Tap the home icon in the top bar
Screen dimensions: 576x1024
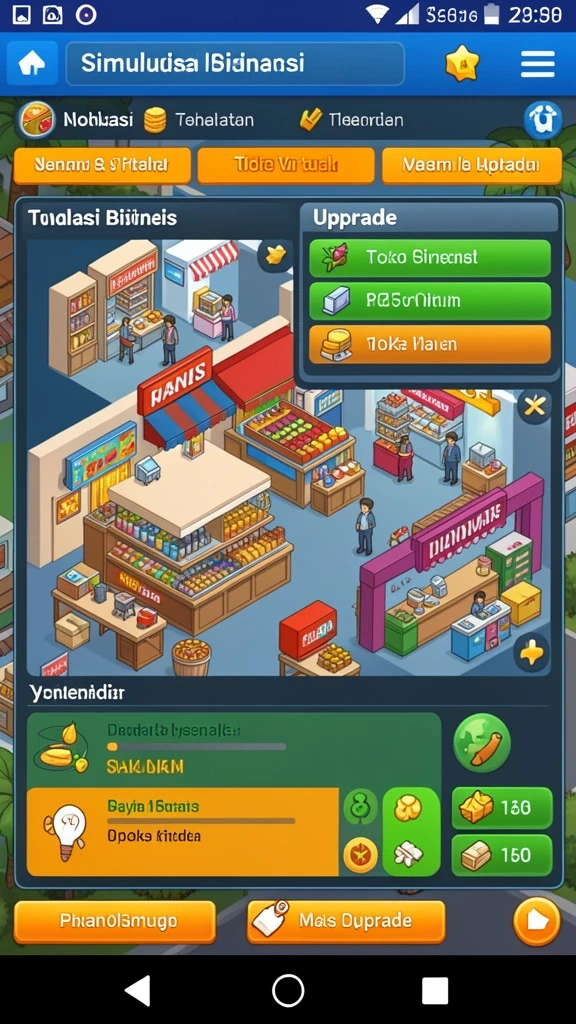click(x=32, y=64)
